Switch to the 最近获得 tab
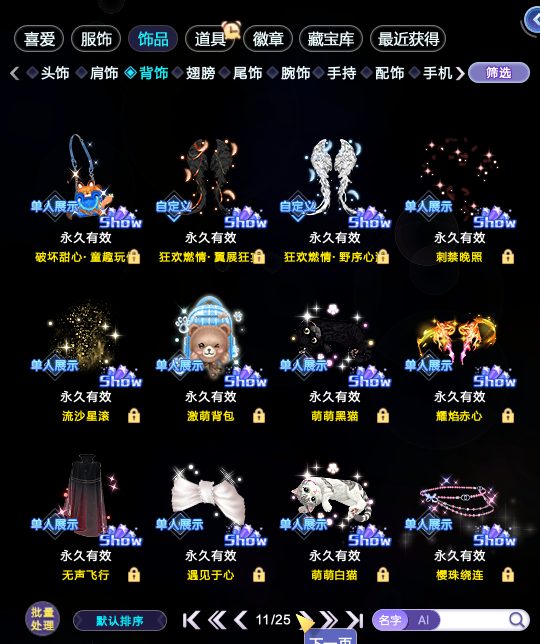Screen dimensions: 540x644 pyautogui.click(x=408, y=39)
